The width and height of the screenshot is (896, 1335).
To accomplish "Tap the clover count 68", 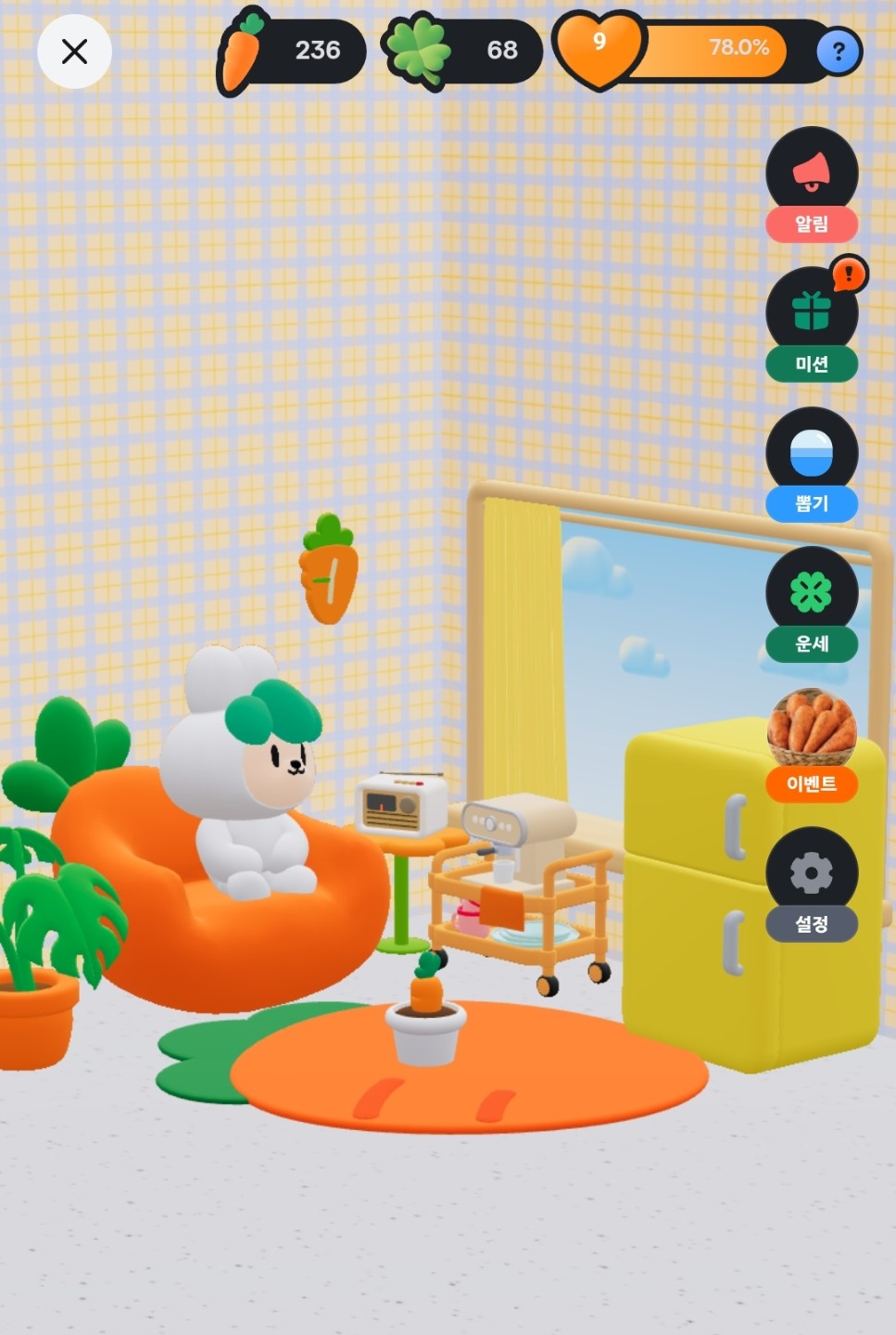I will (463, 51).
